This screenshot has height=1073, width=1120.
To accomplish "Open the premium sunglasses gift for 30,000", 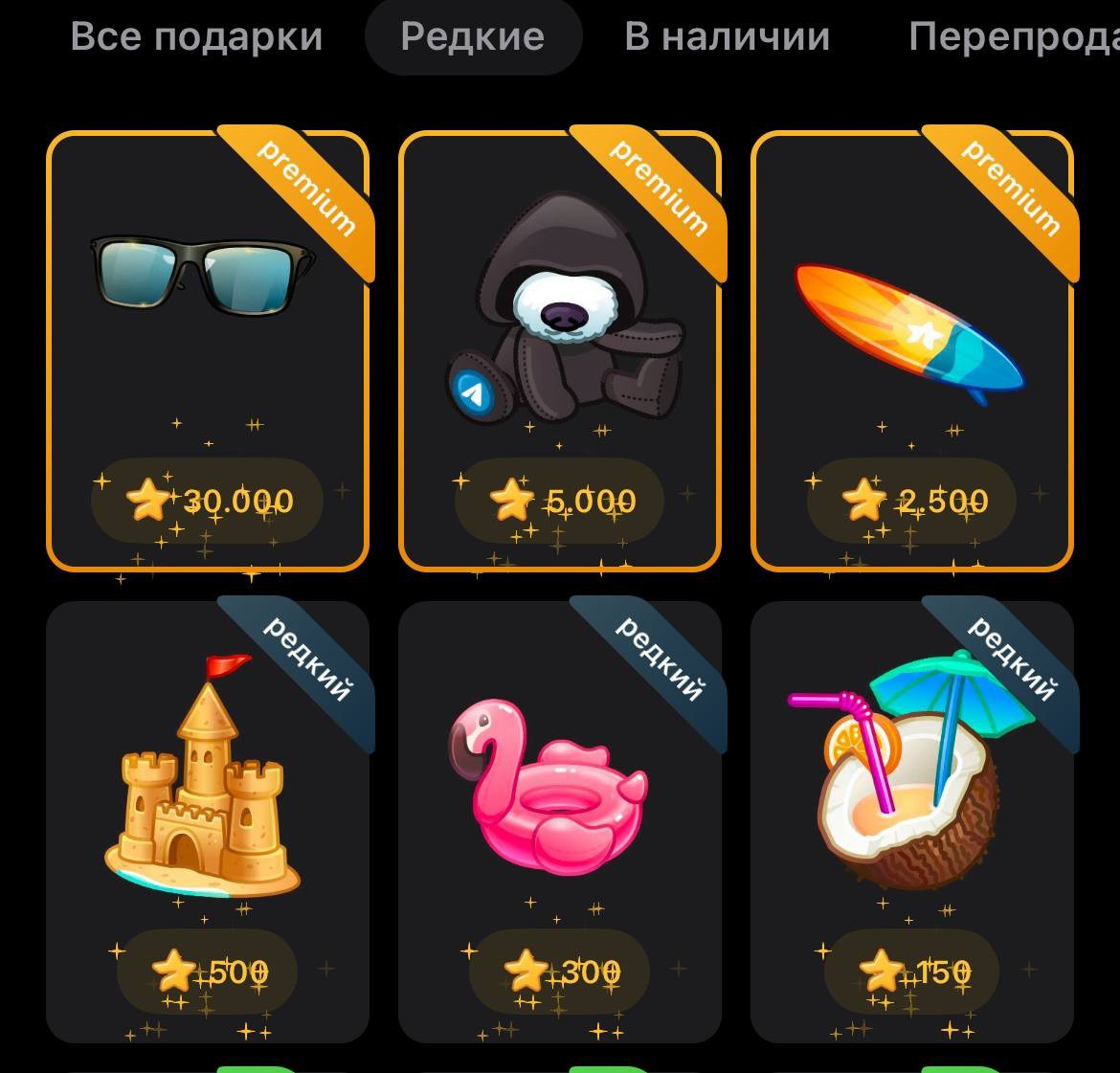I will pyautogui.click(x=207, y=350).
